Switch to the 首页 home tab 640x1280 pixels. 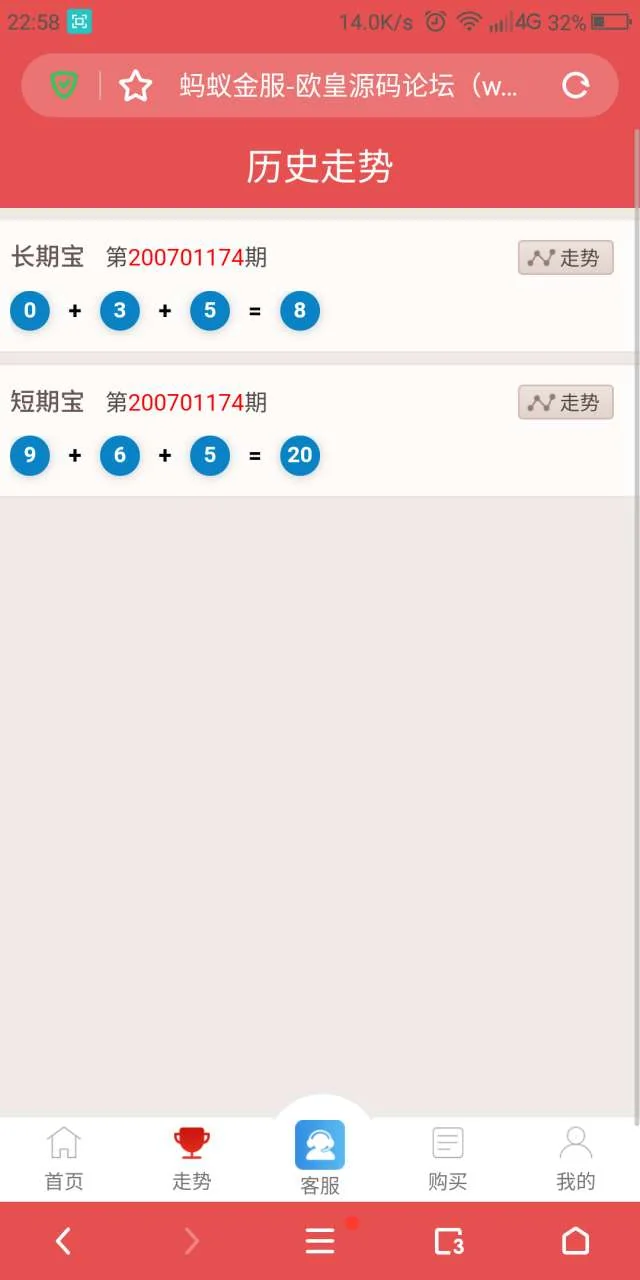pyautogui.click(x=64, y=1158)
